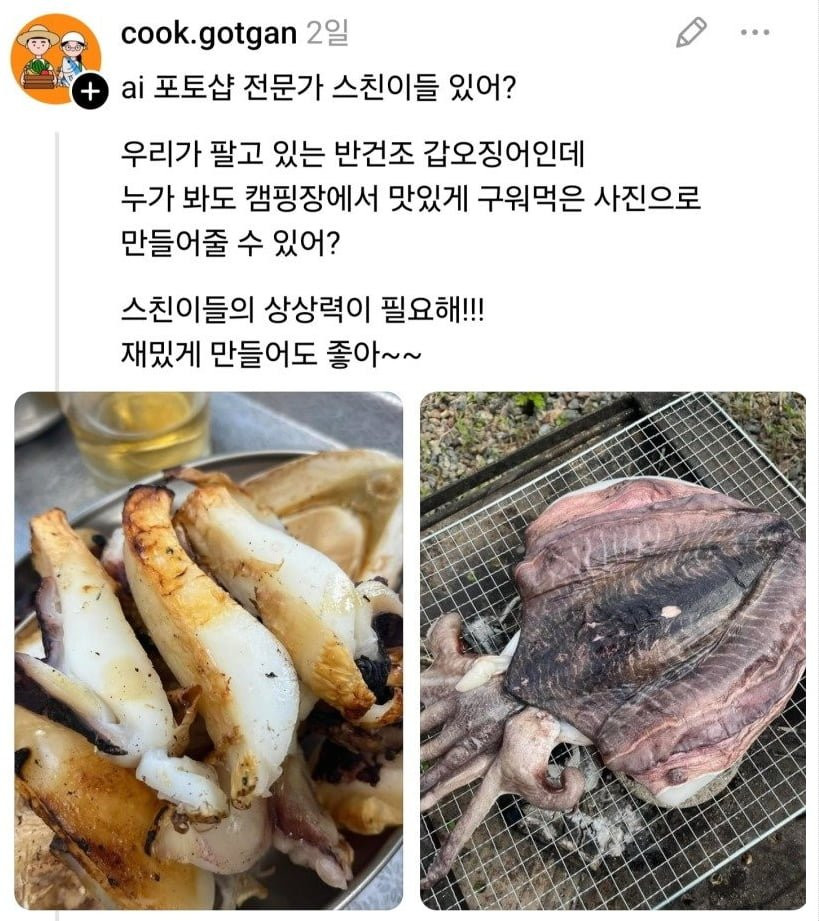View the cuttlefish on grill photo
This screenshot has width=819, height=921.
tap(612, 650)
